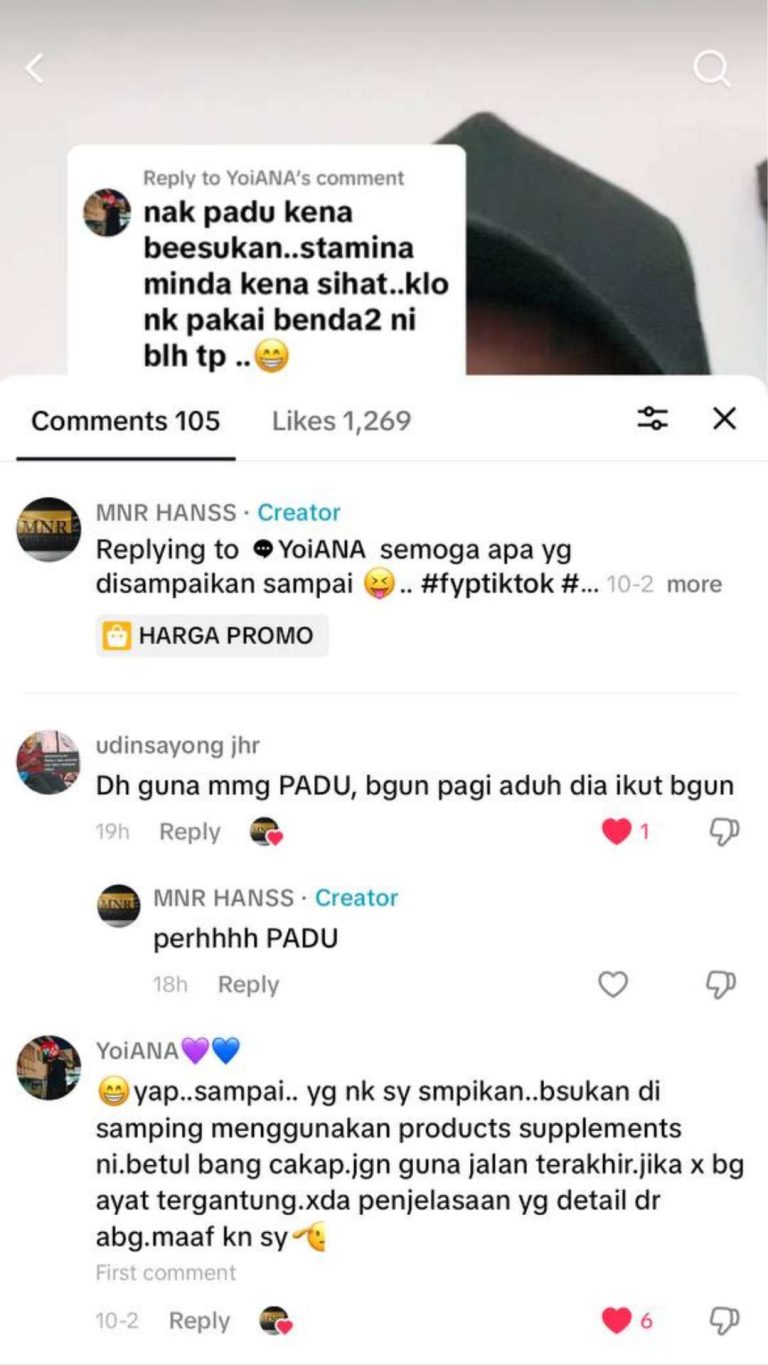The height and width of the screenshot is (1365, 768).
Task: Reply to MNR HANSS's 'perhhhh PADU' comment
Action: tap(248, 985)
